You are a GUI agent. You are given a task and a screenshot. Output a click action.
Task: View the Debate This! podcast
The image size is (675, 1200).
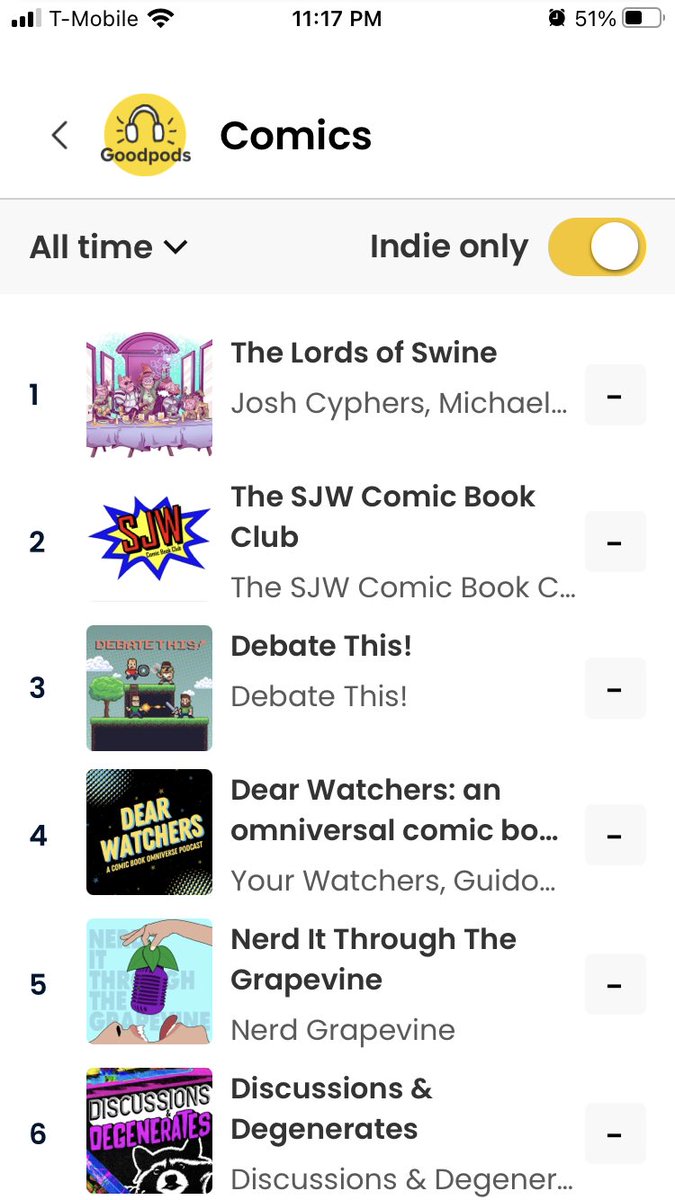(x=321, y=646)
